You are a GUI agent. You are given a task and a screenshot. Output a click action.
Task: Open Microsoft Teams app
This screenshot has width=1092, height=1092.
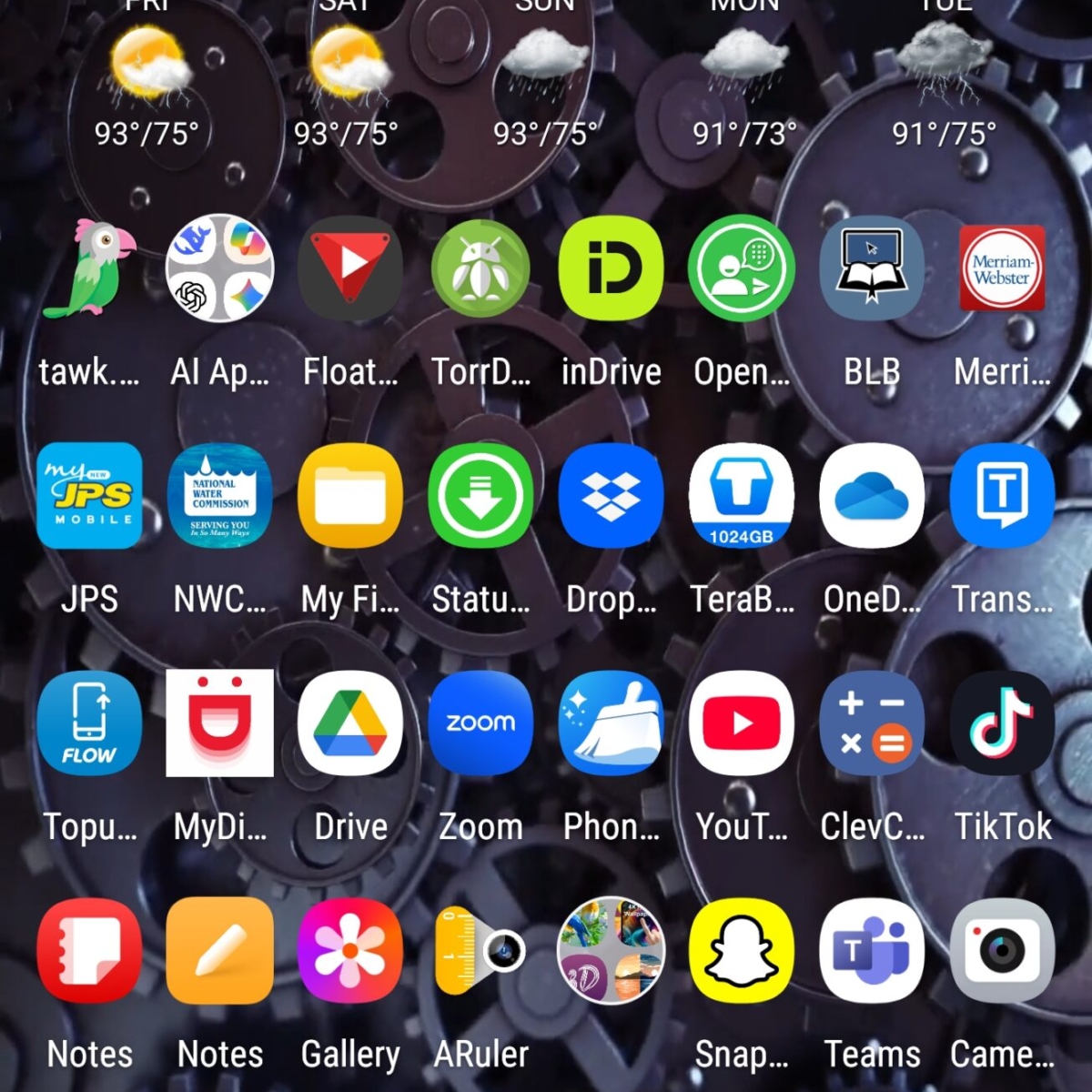pyautogui.click(x=872, y=951)
